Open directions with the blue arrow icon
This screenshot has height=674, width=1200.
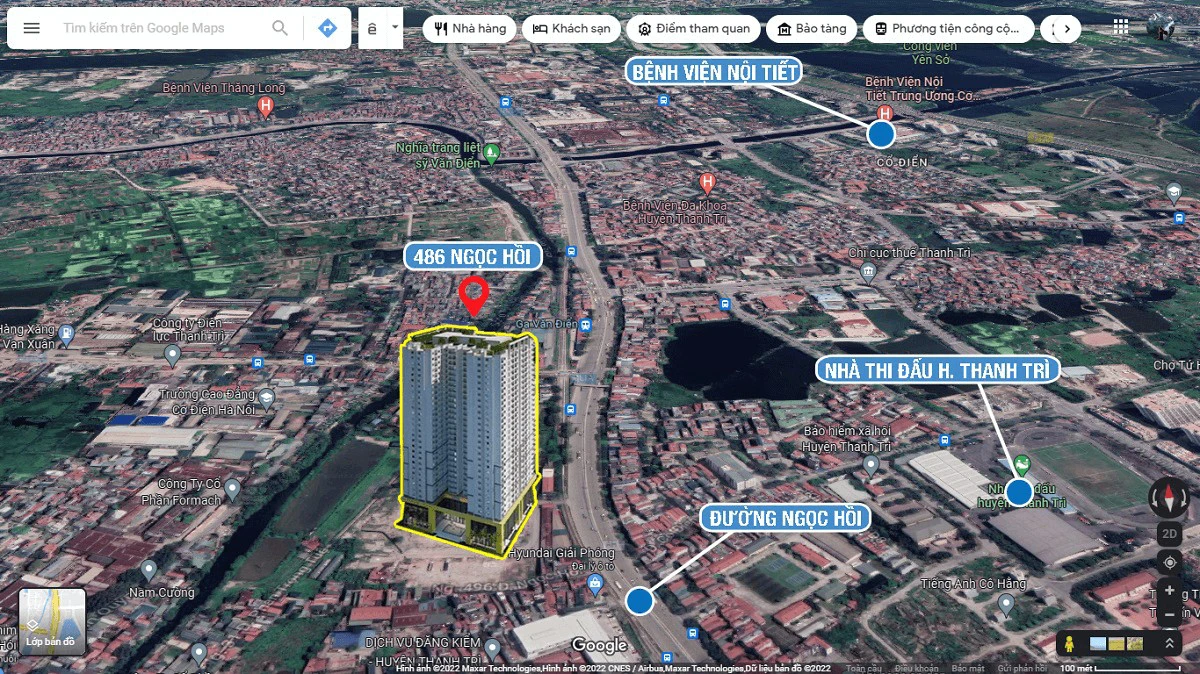pyautogui.click(x=327, y=28)
